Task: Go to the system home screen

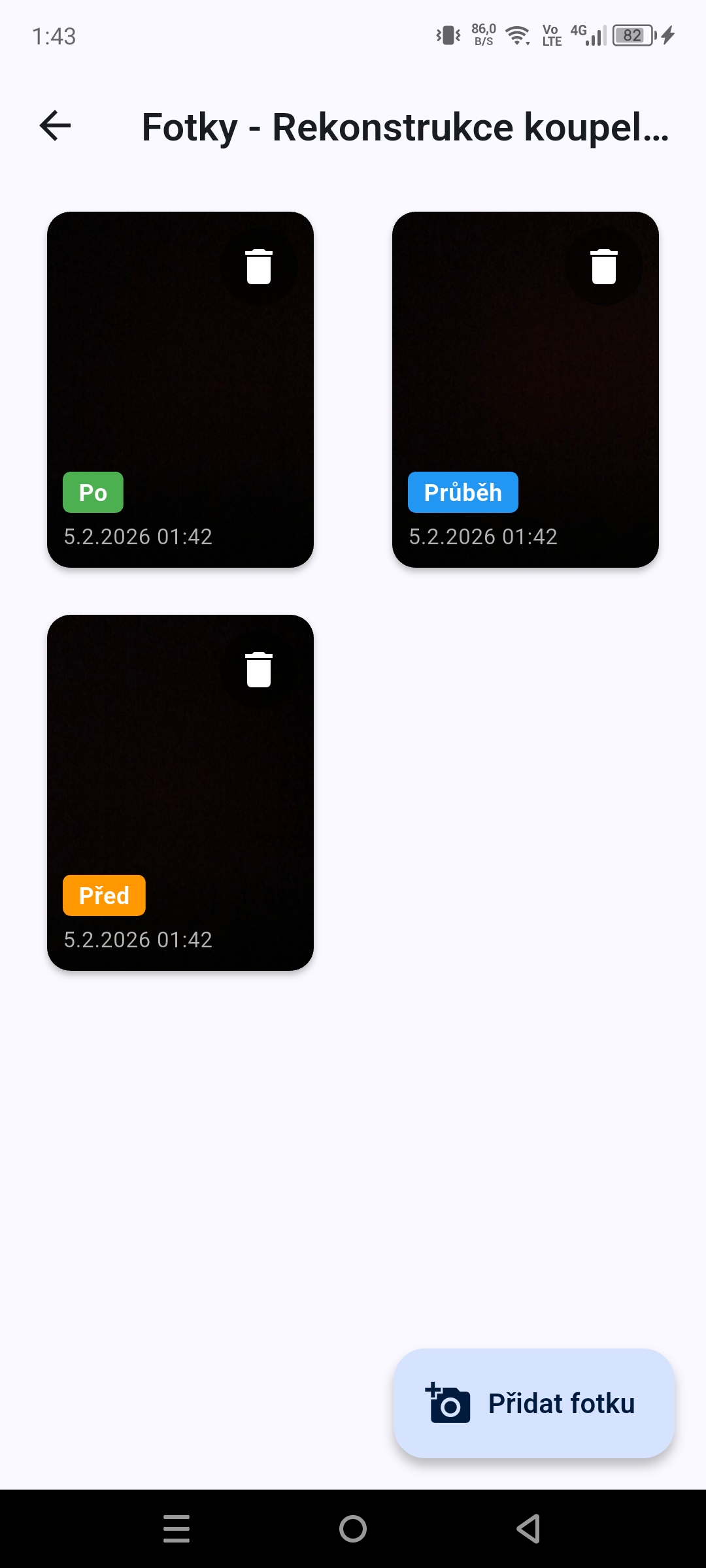Action: tap(353, 1529)
